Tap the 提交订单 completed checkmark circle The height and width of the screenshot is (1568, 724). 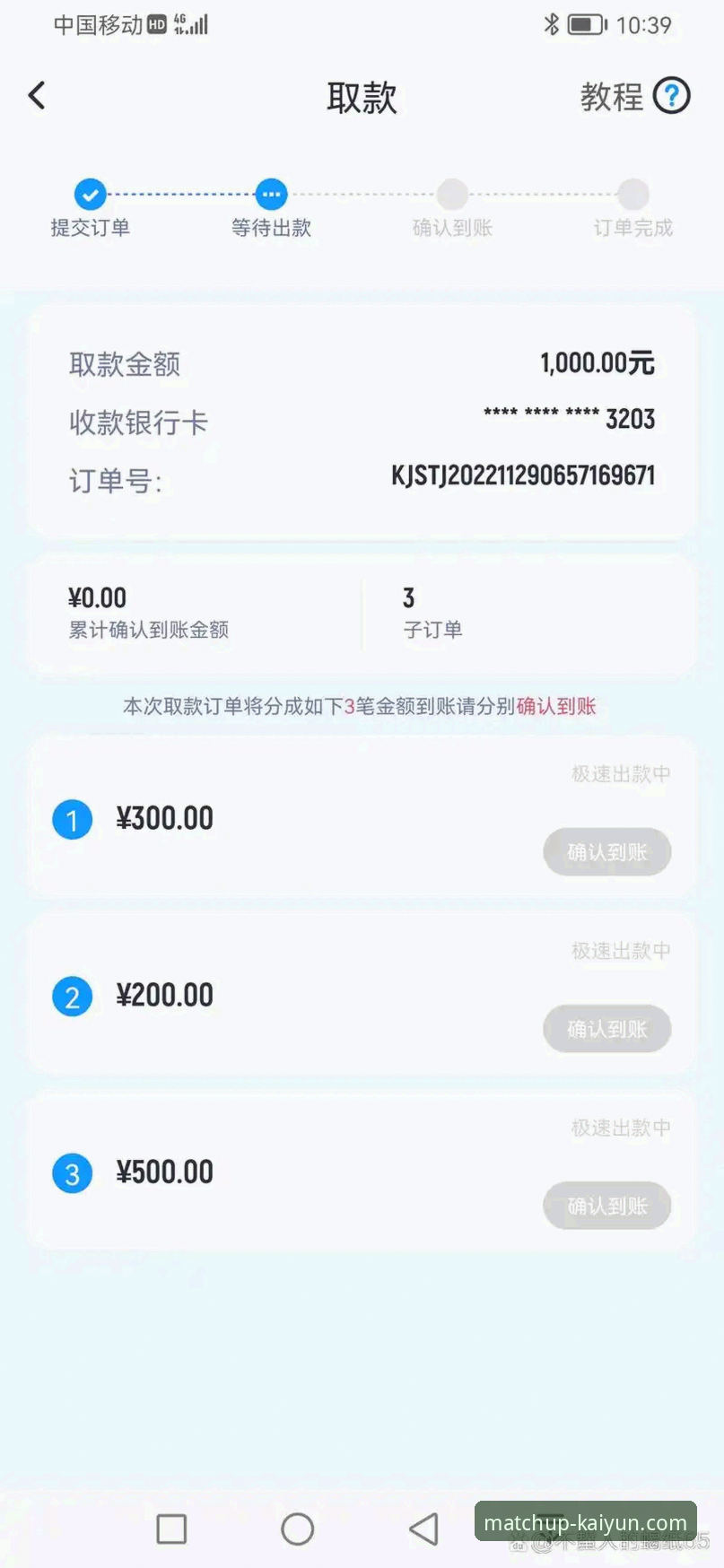[90, 194]
